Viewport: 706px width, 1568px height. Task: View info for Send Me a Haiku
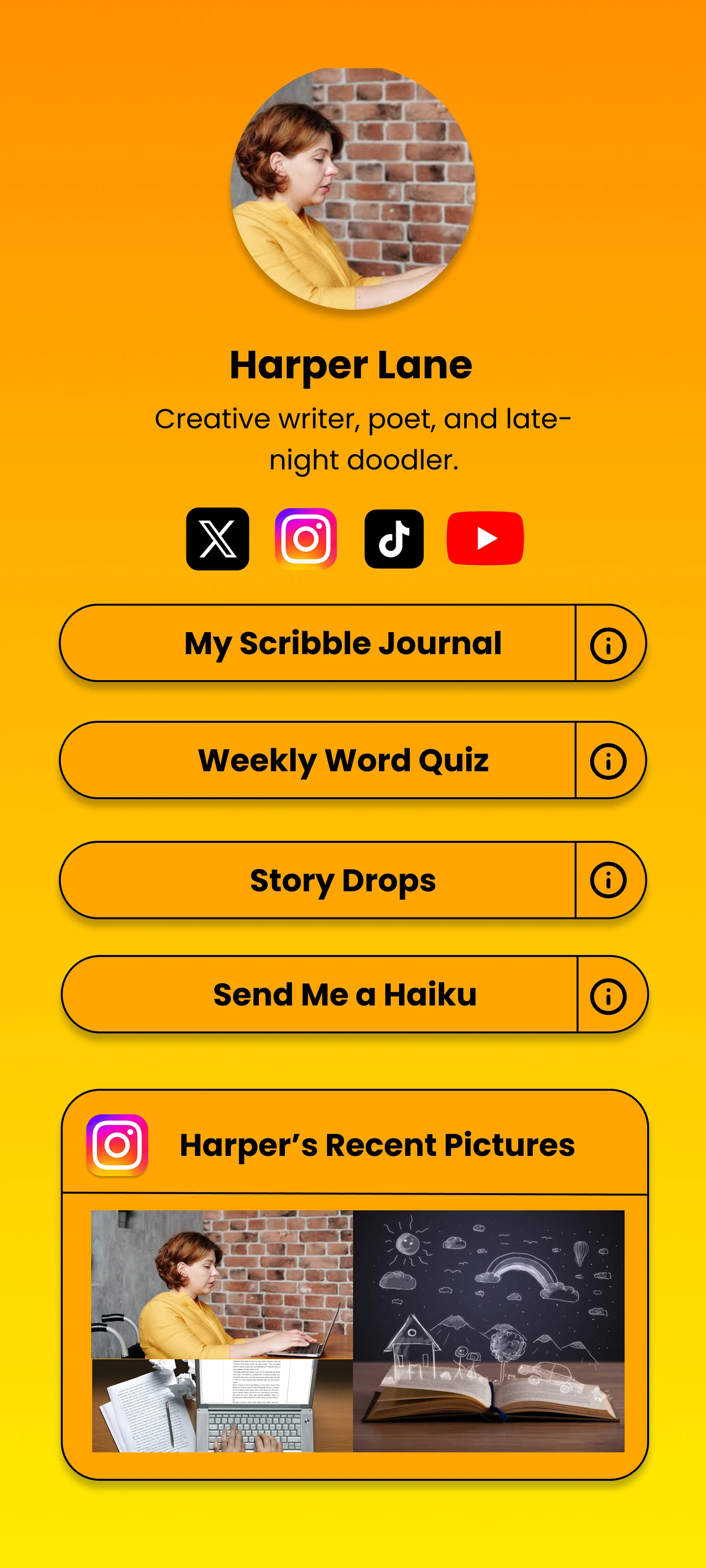(608, 996)
